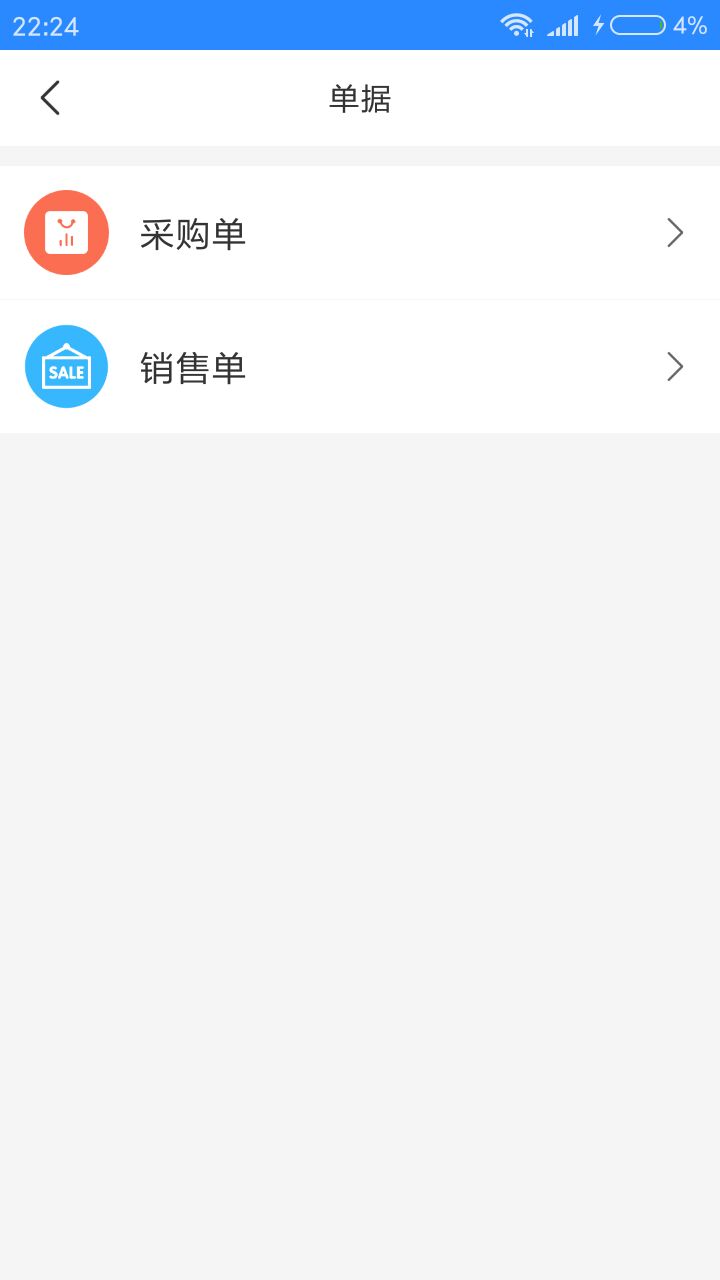This screenshot has height=1280, width=720.
Task: Tap the blue circular icon beside 销售单
Action: coord(66,366)
